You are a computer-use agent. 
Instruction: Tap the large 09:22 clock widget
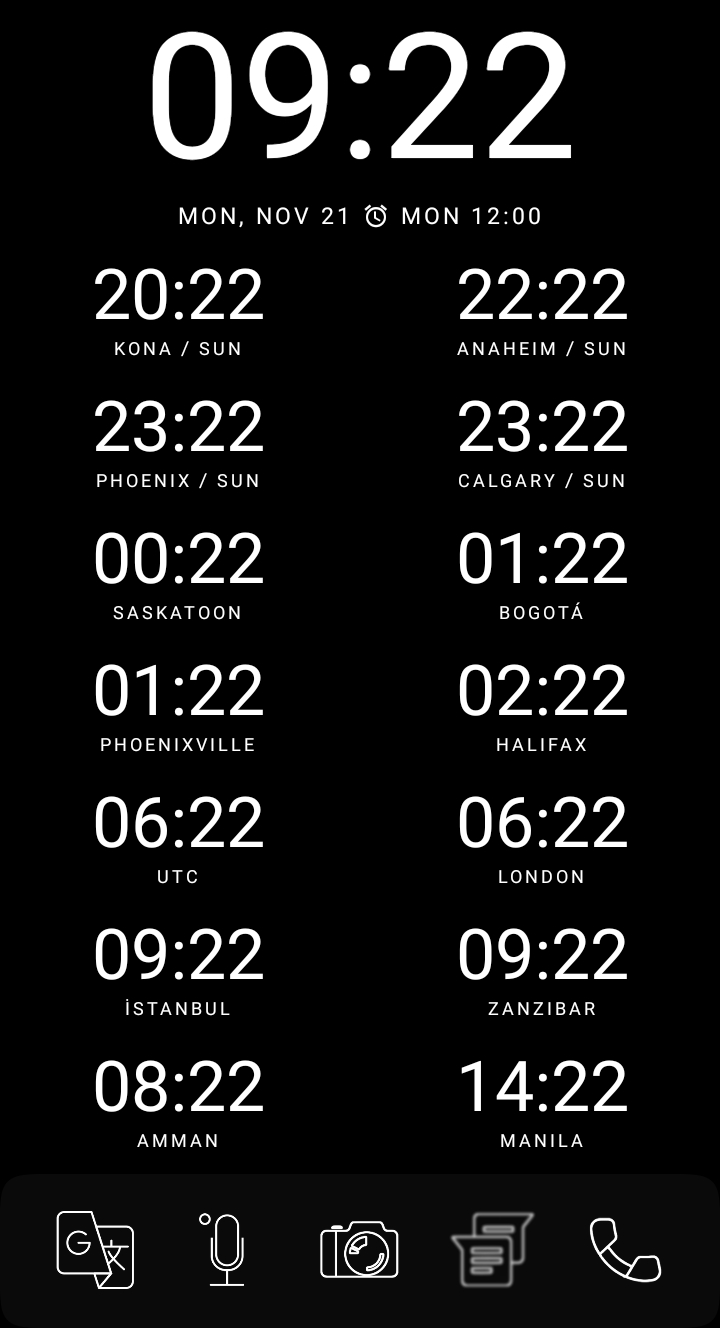360,97
